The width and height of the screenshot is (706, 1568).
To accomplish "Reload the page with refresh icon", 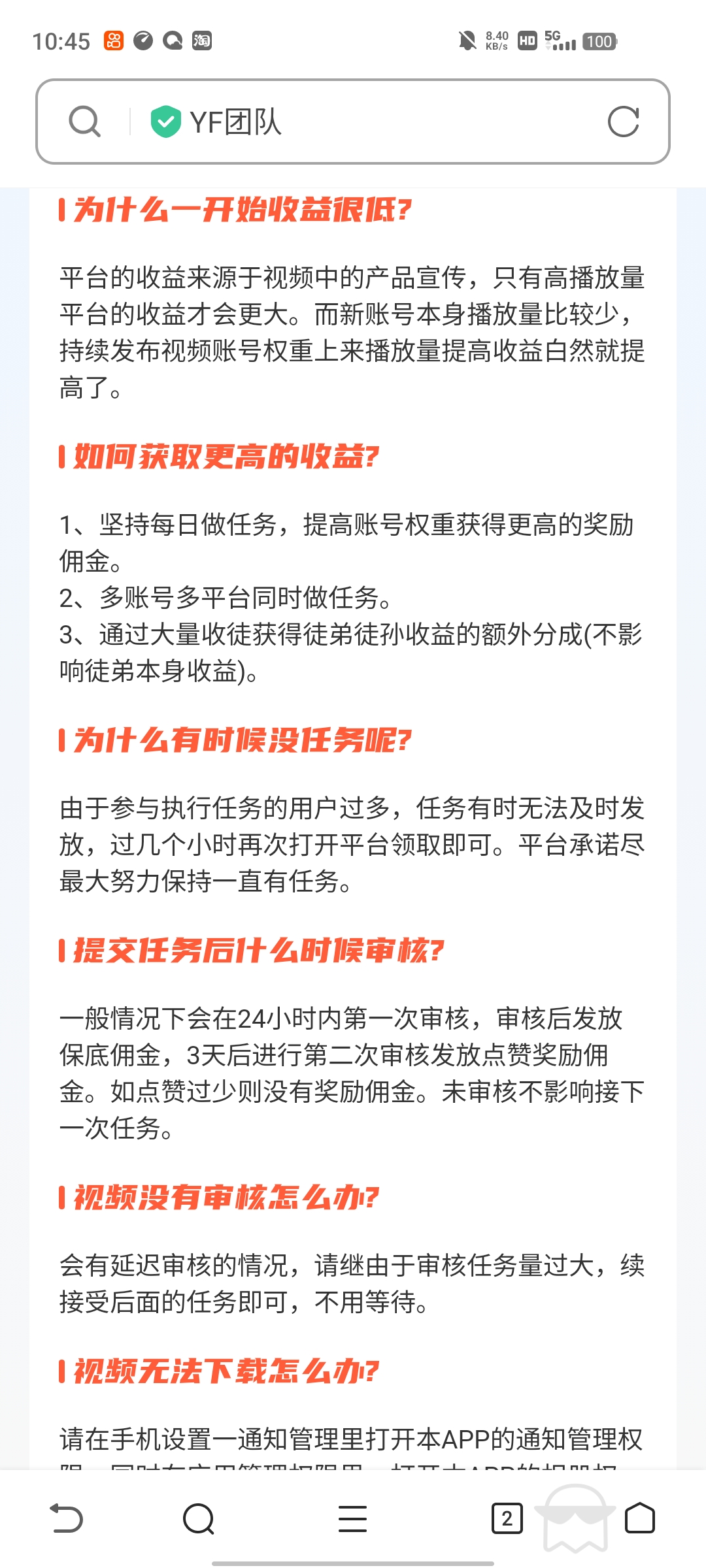I will click(x=623, y=122).
